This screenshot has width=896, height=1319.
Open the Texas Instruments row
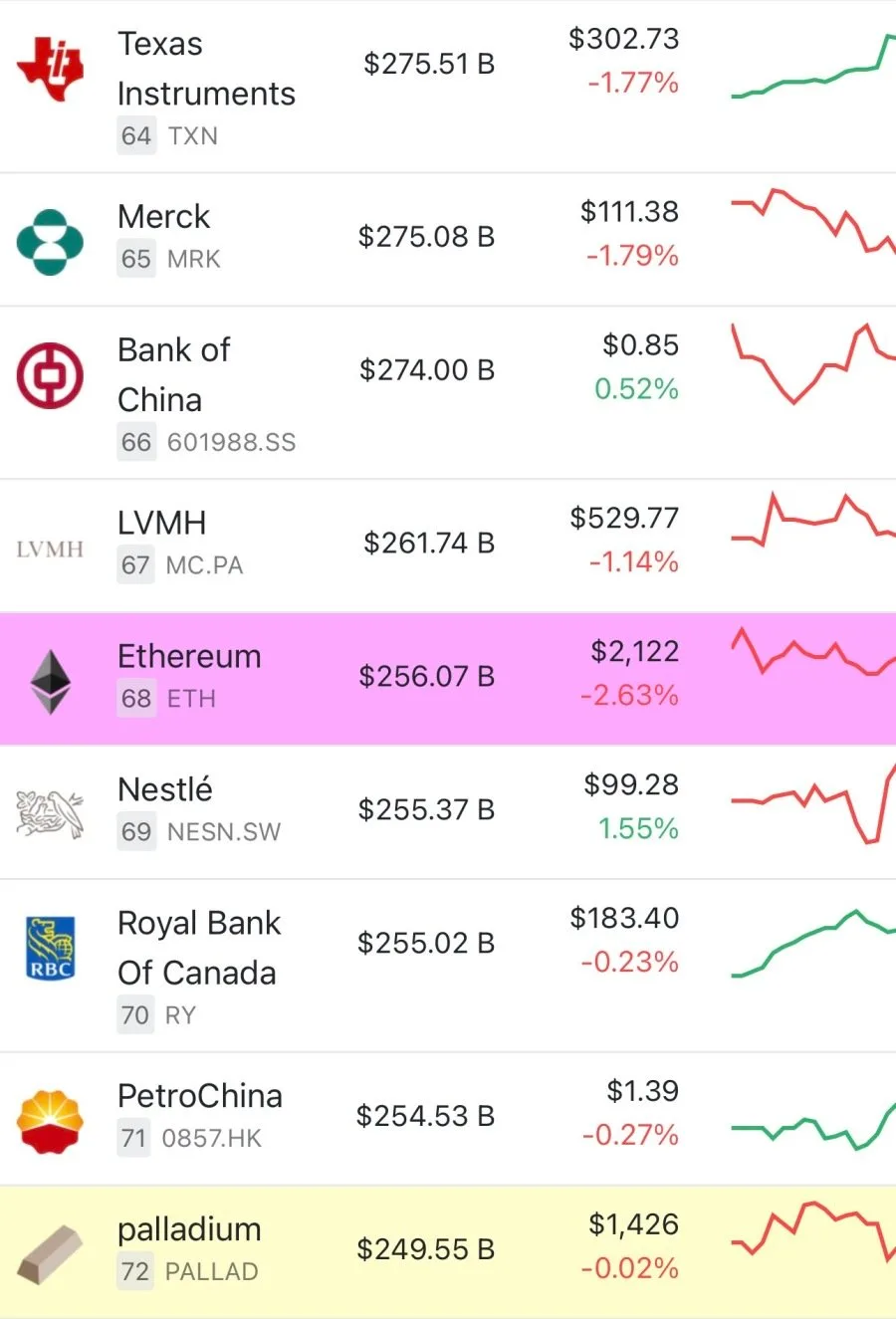point(448,87)
